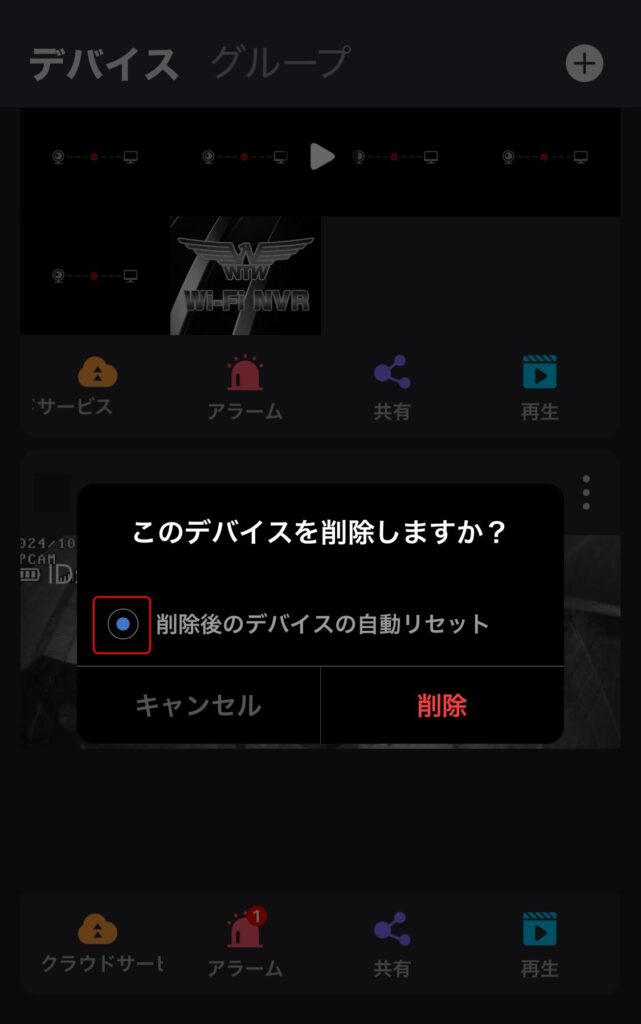This screenshot has width=641, height=1024.
Task: Open 再生 in the bottom device card
Action: tap(539, 943)
